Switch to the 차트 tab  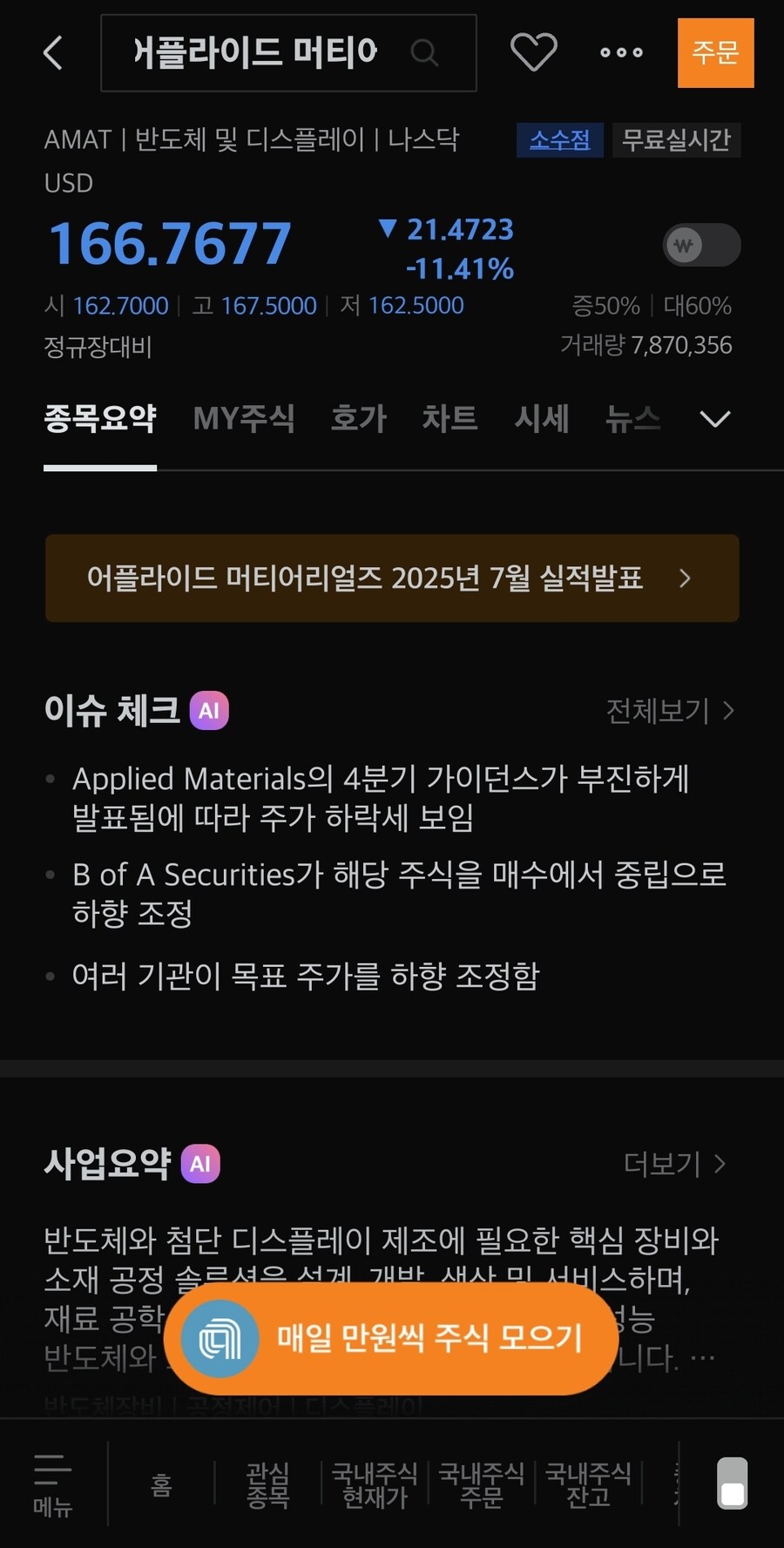449,420
